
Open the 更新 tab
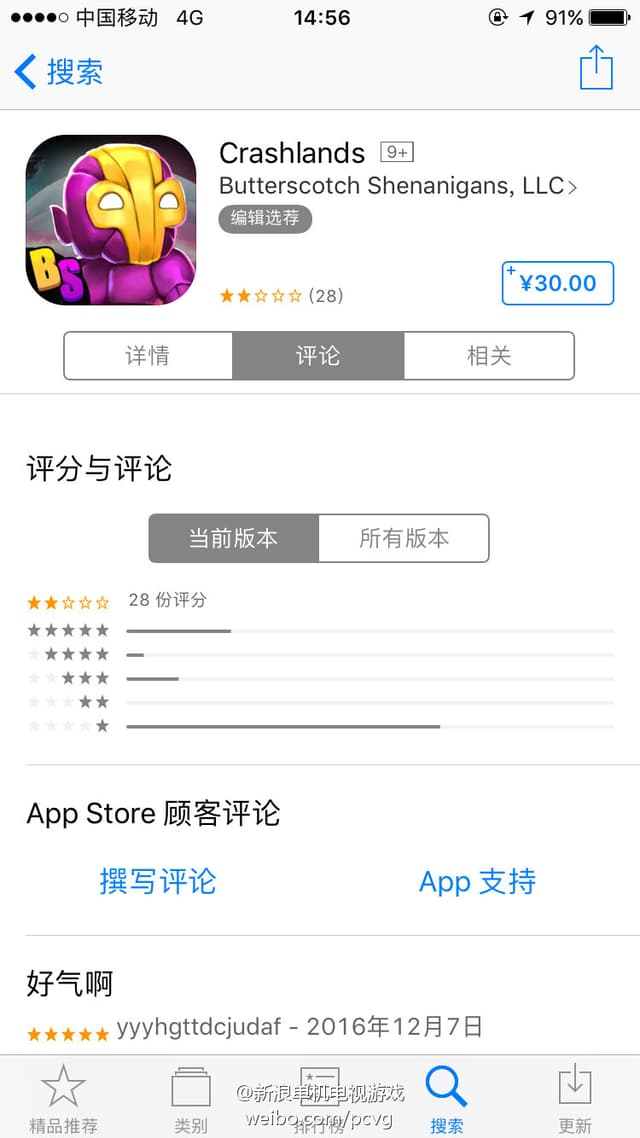tap(575, 1097)
